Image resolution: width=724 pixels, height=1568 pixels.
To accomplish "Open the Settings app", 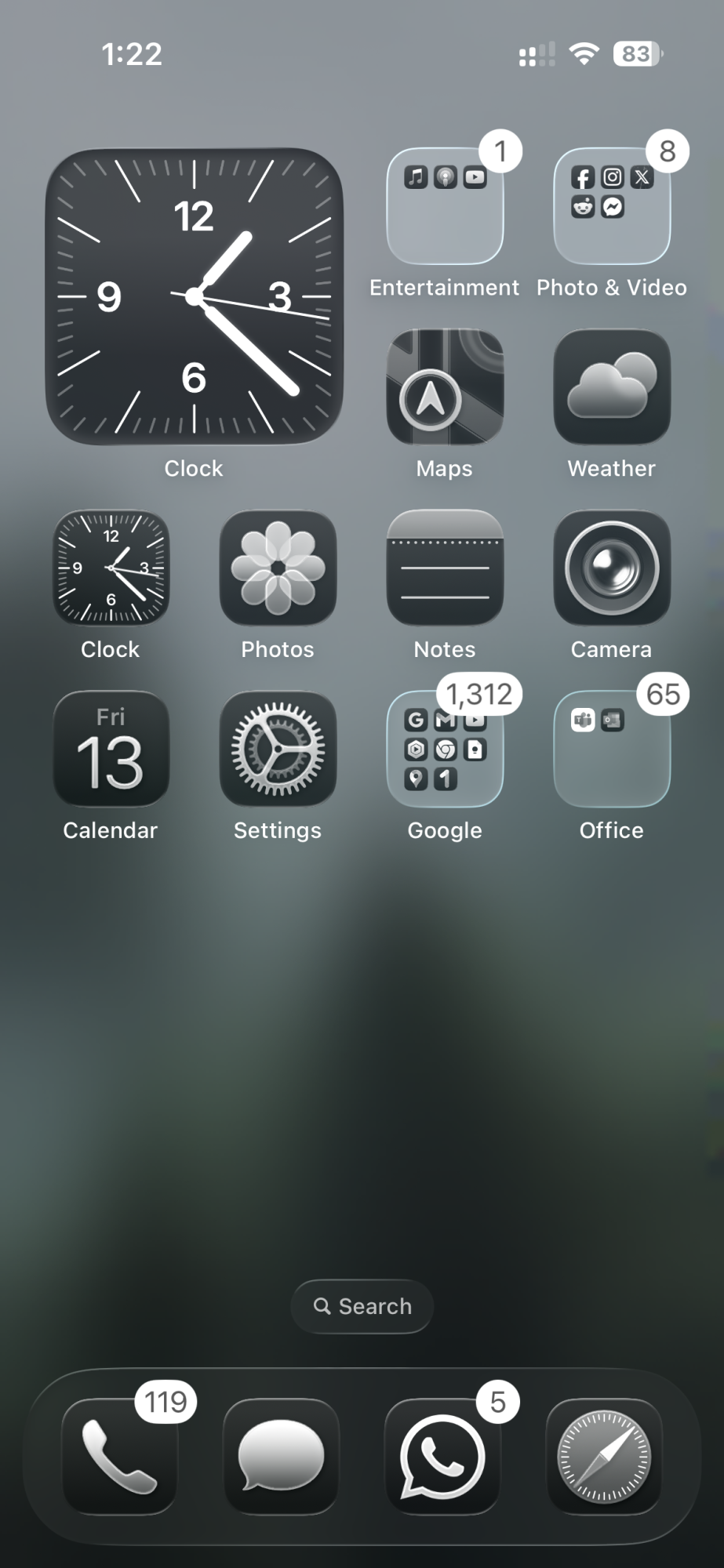I will click(x=278, y=749).
